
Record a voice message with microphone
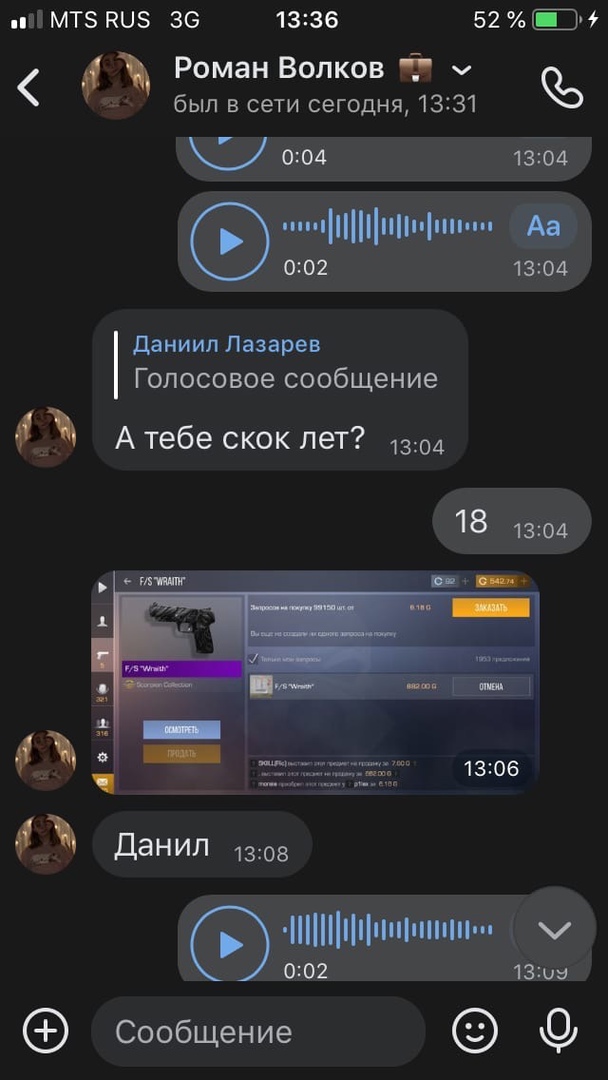[556, 1031]
